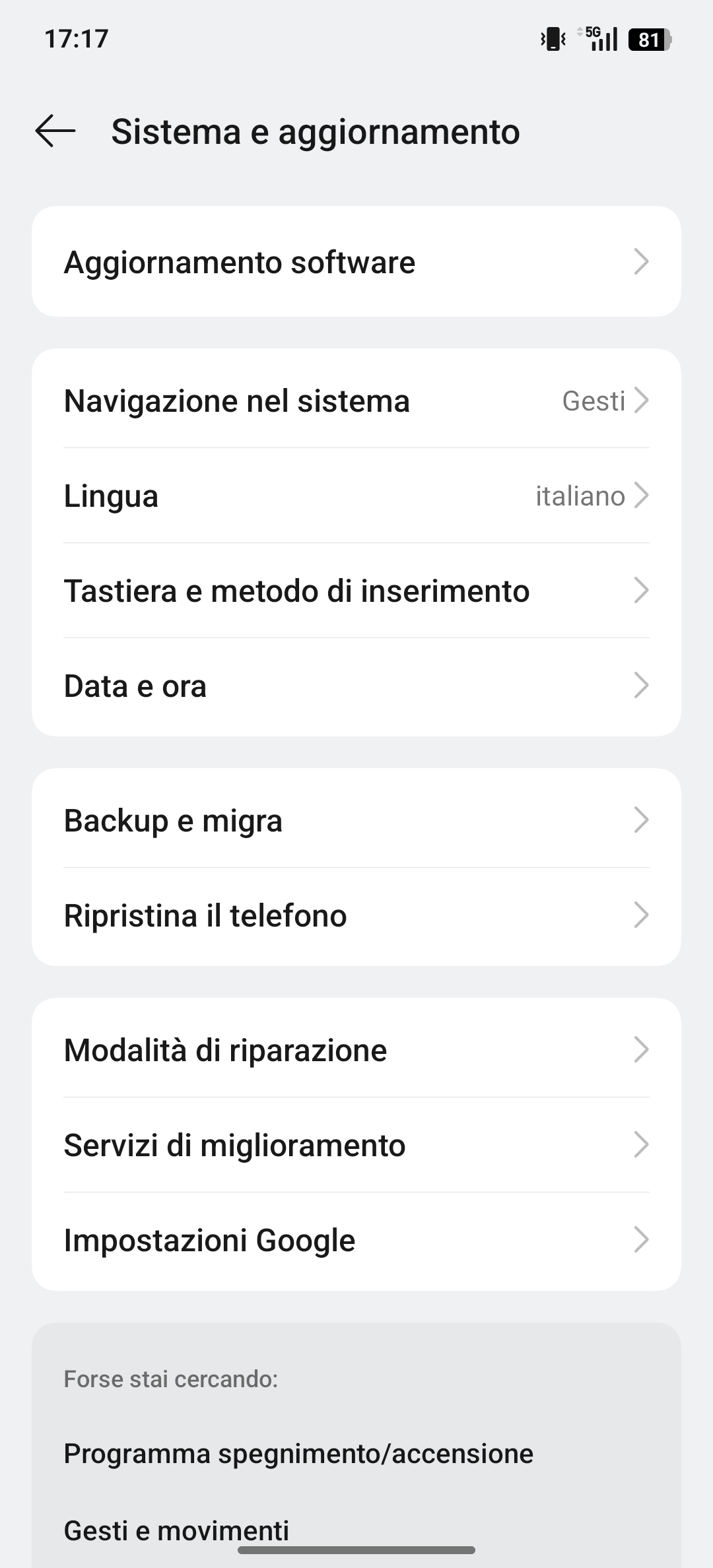Open Servizi di miglioramento

[356, 1145]
